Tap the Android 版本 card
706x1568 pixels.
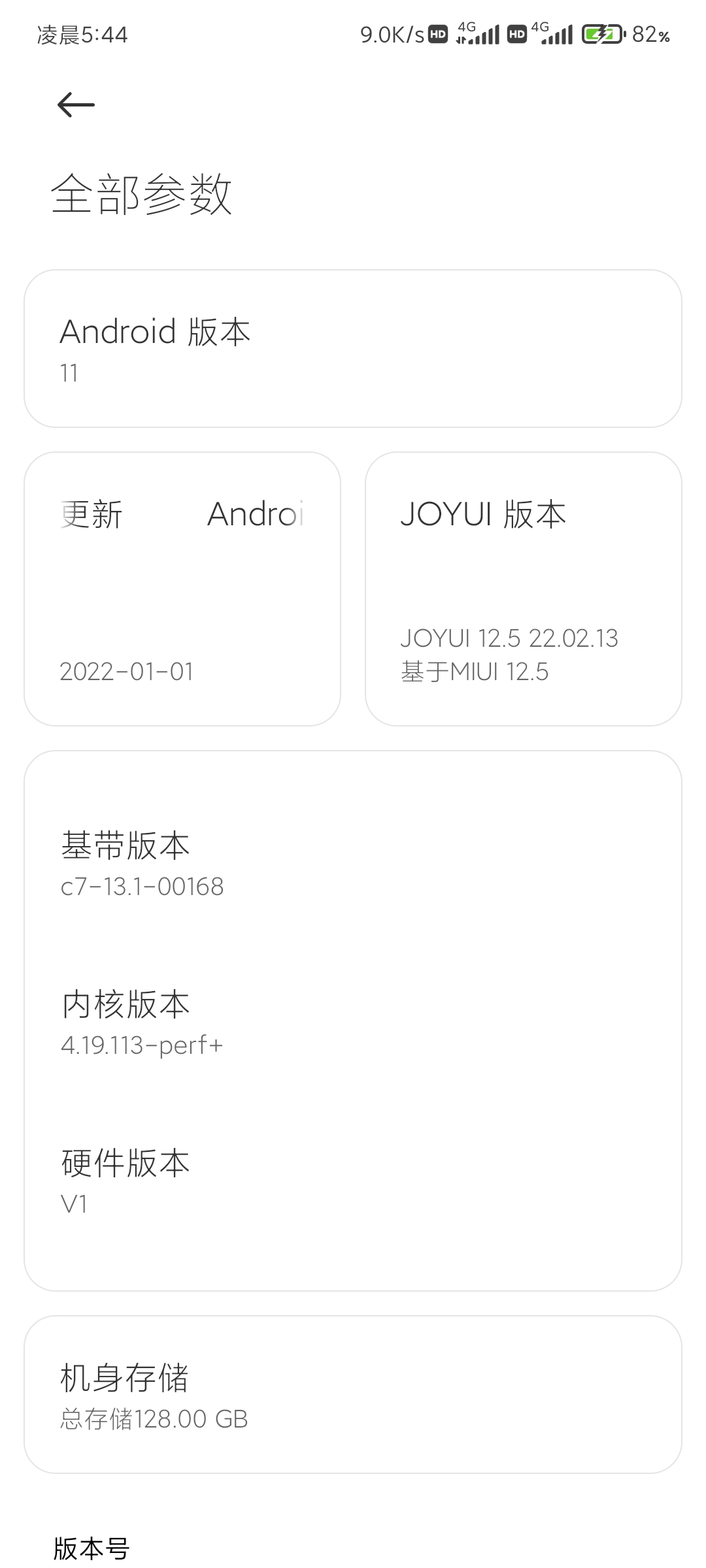353,349
